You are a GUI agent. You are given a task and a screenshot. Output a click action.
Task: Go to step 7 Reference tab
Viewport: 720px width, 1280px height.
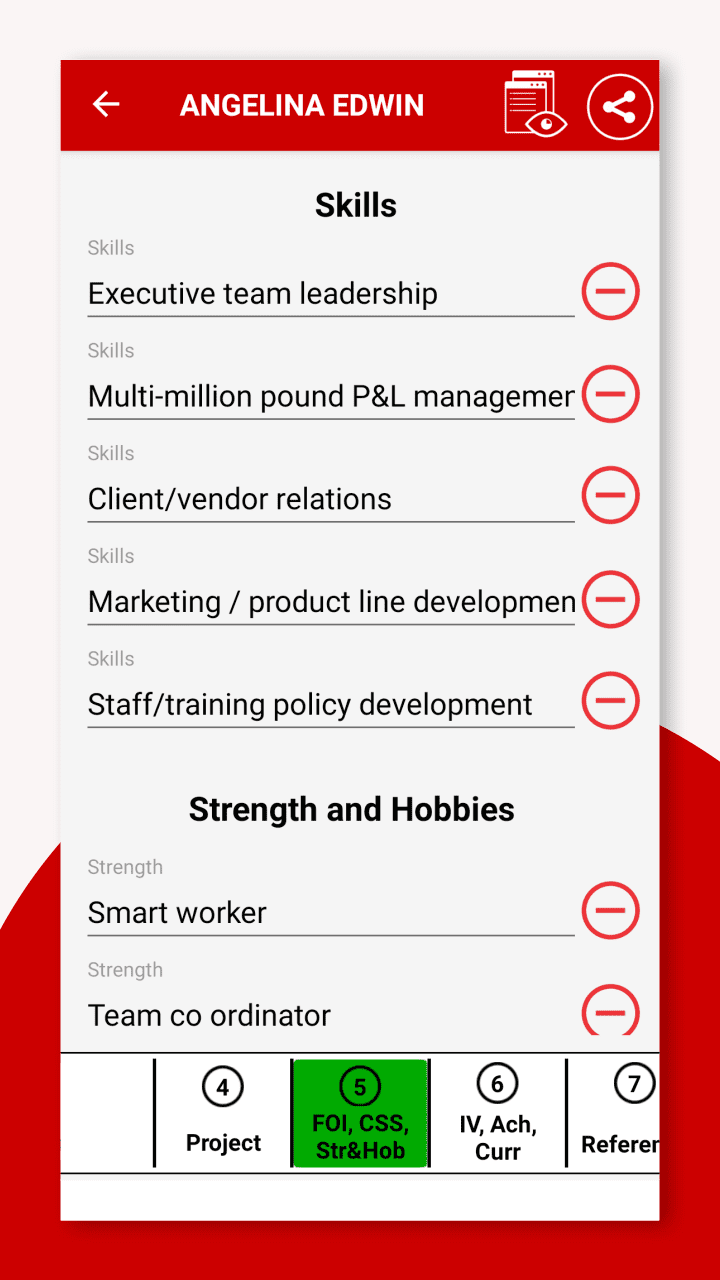(620, 1113)
